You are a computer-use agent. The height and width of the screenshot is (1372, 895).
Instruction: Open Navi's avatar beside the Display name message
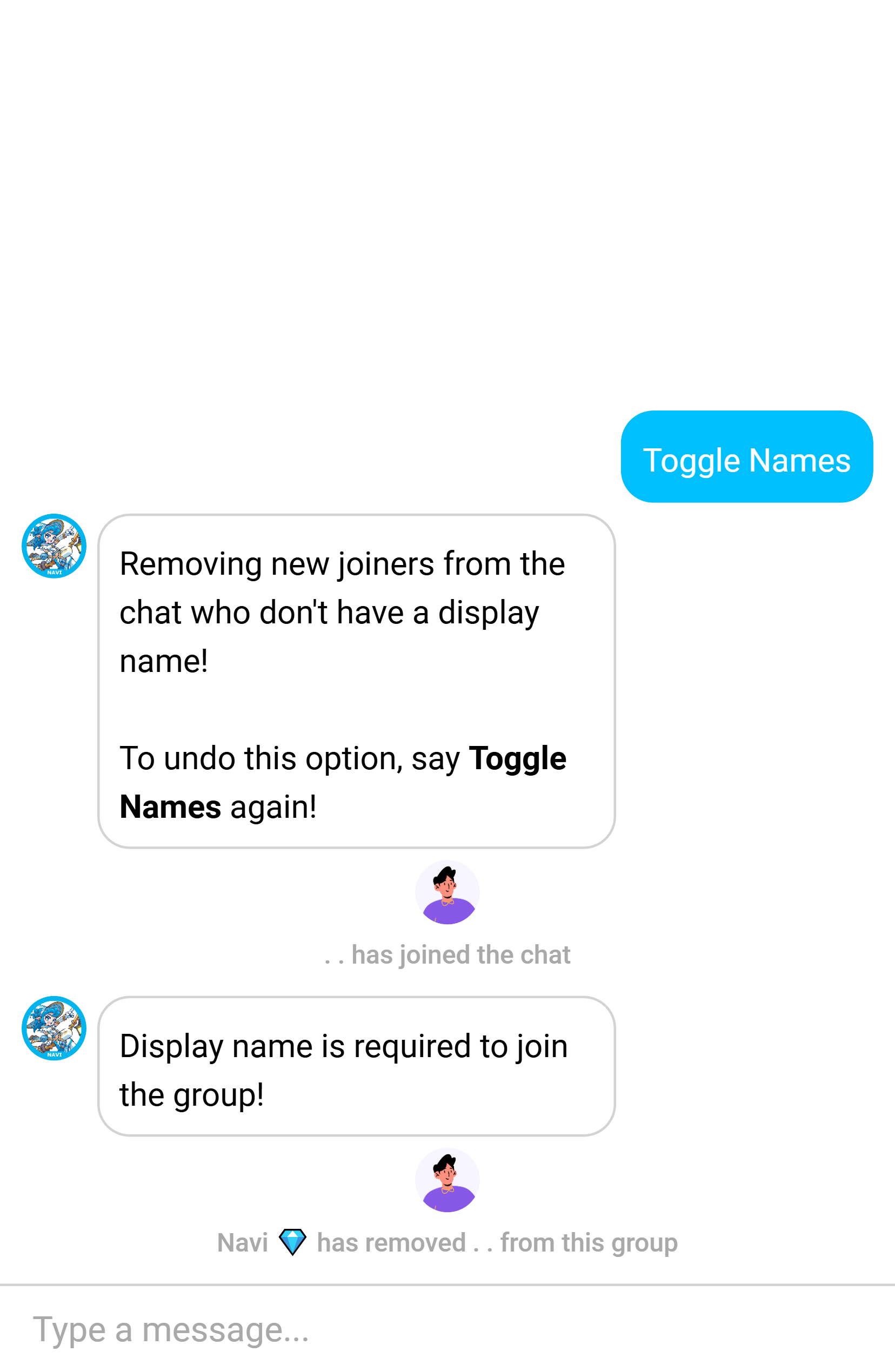[x=54, y=1028]
